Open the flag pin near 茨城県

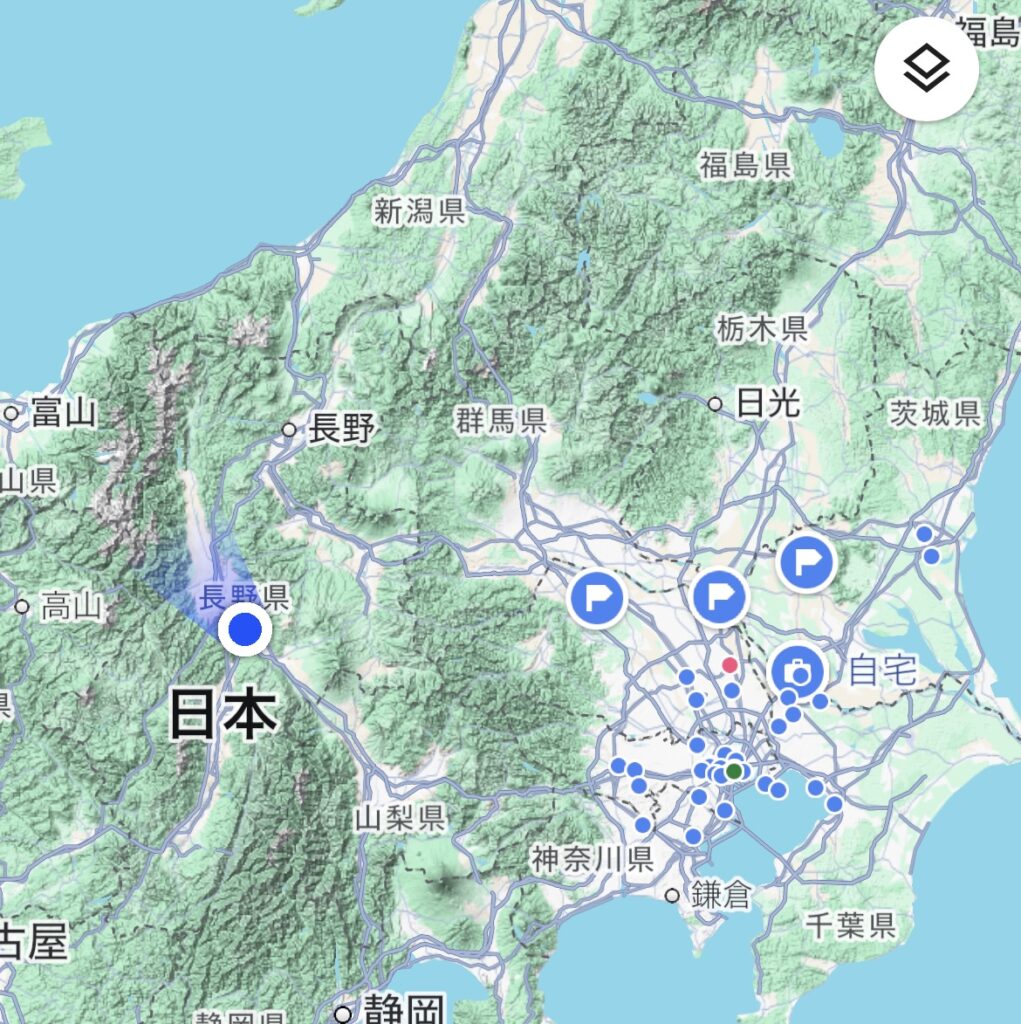pyautogui.click(x=806, y=562)
